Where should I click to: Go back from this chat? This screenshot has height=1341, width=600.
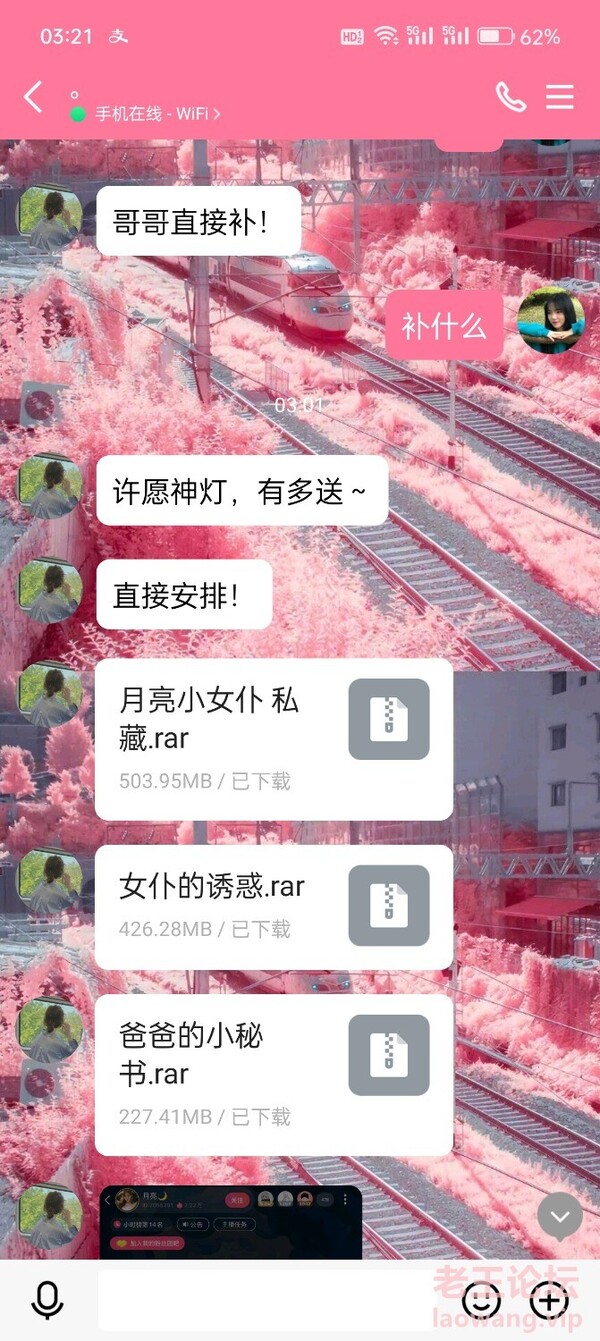click(x=34, y=97)
